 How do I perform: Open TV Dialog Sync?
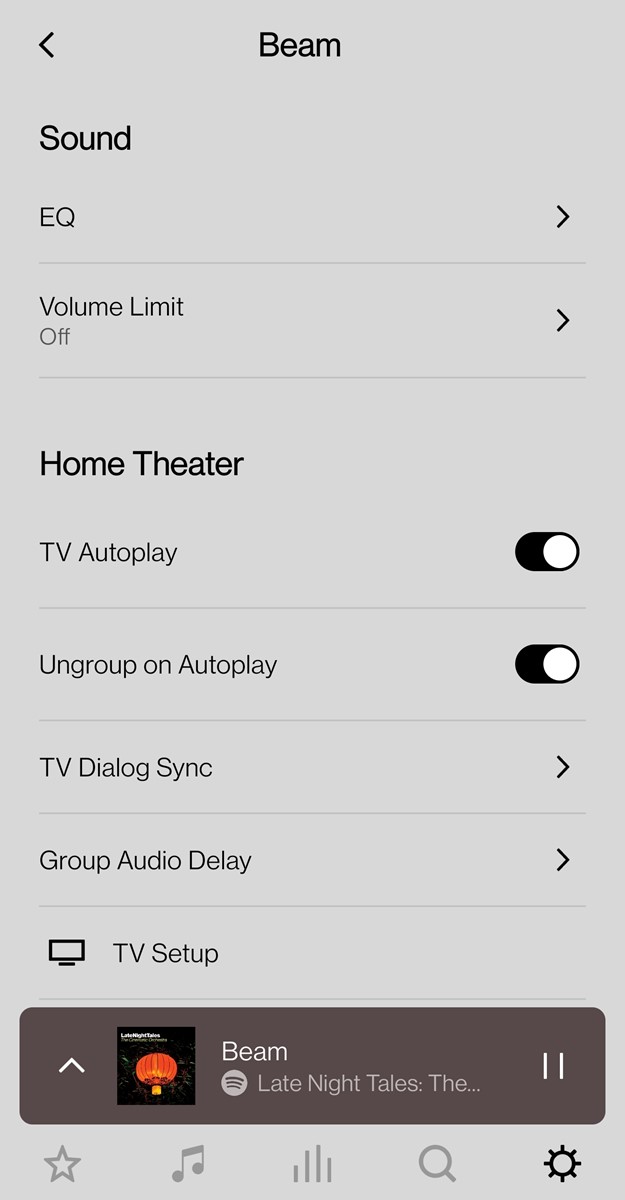[312, 768]
